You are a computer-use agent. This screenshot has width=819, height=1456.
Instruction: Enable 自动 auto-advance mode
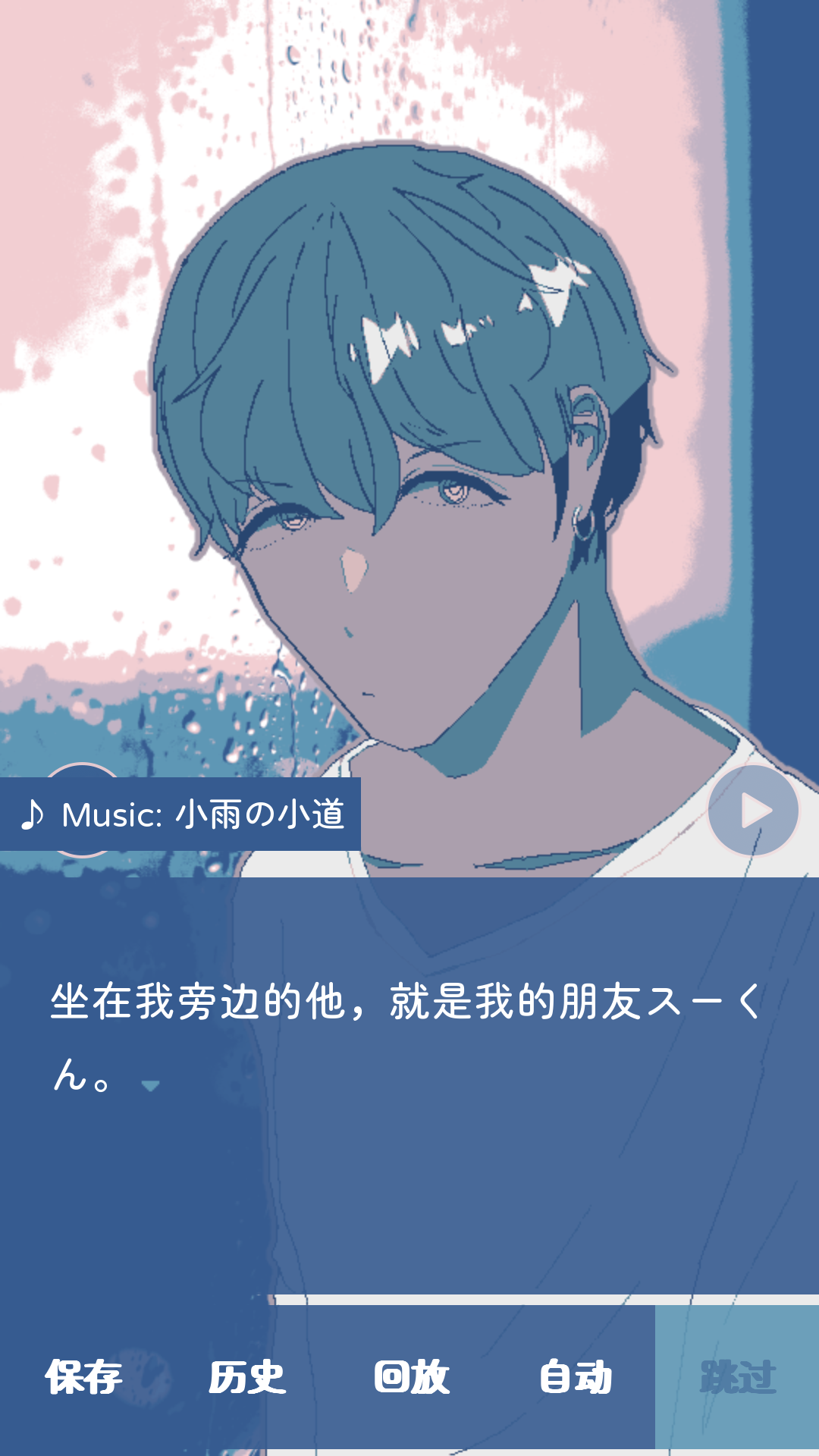[x=576, y=1377]
